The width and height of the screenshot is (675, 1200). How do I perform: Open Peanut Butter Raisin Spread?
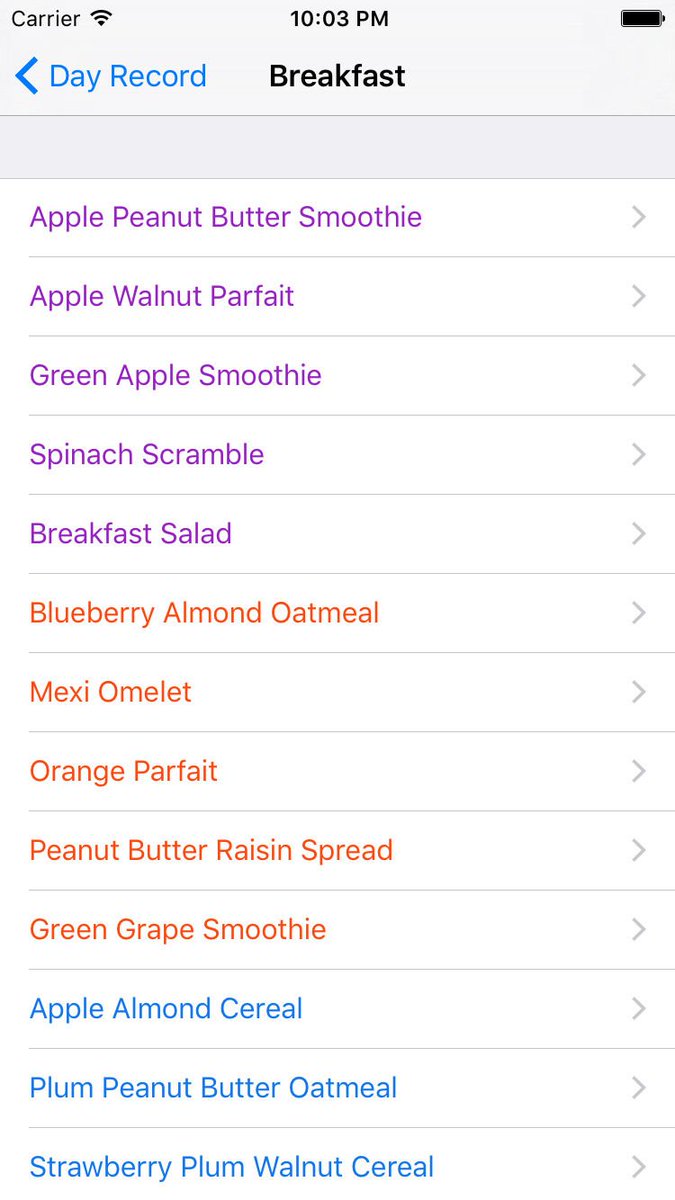(337, 850)
